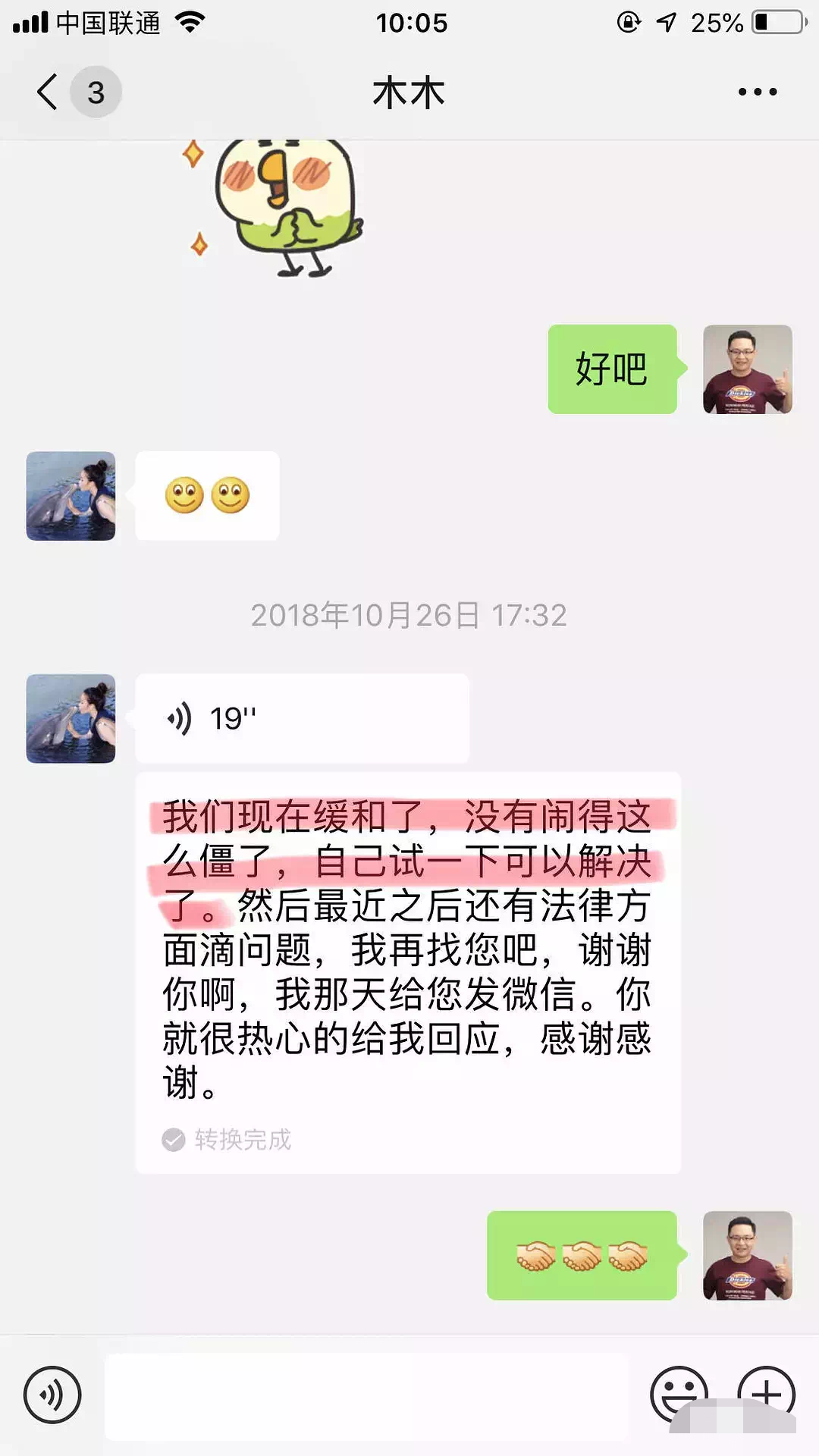Image resolution: width=819 pixels, height=1456 pixels.
Task: Tap the message text input field
Action: 367,1396
